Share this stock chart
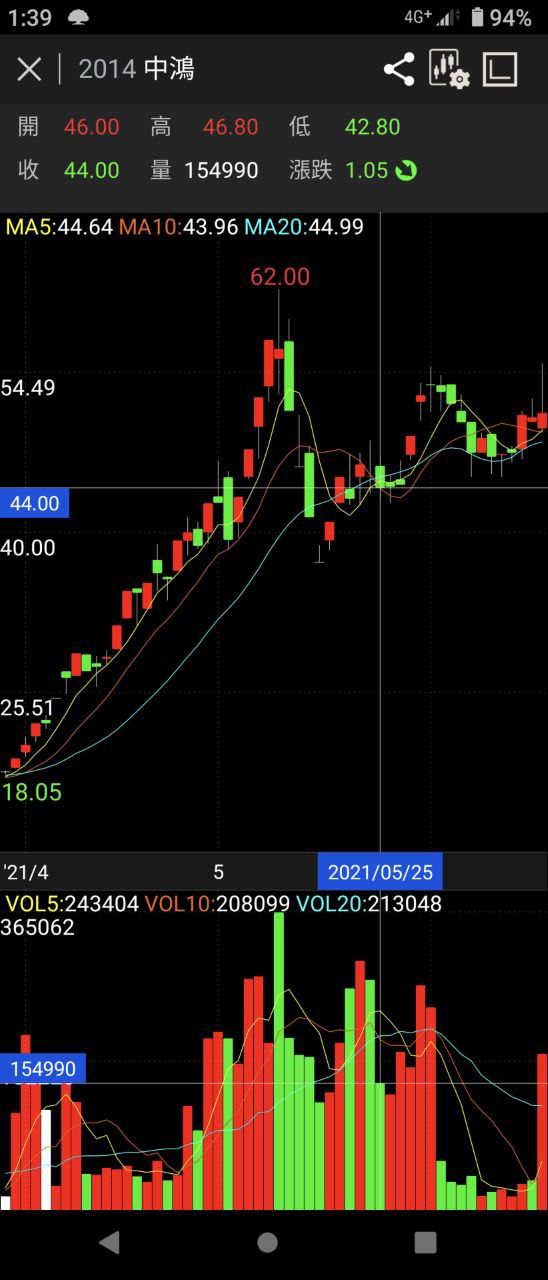Screen dimensions: 548x1280 coord(399,69)
